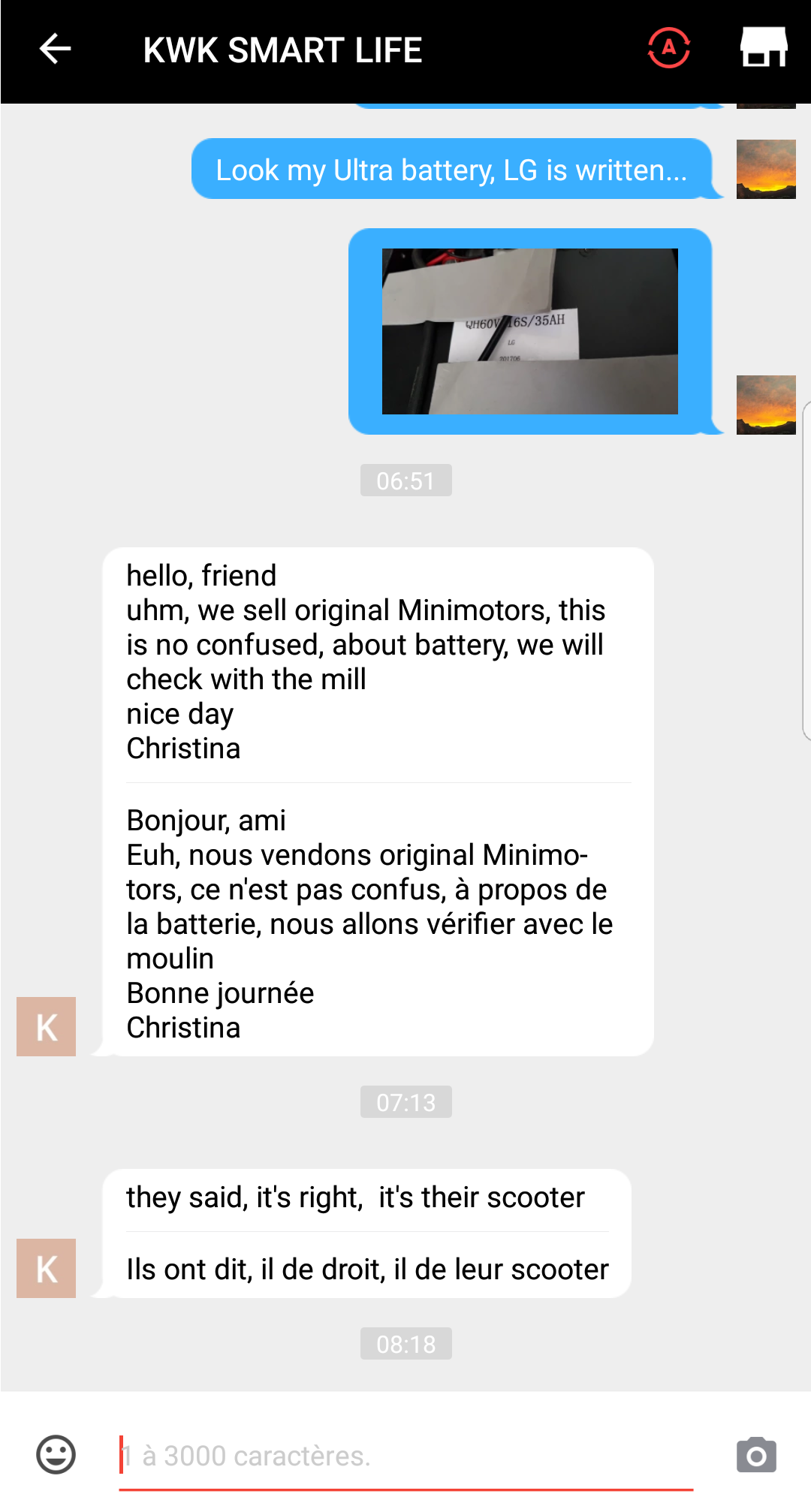Go back using the arrow

point(55,50)
